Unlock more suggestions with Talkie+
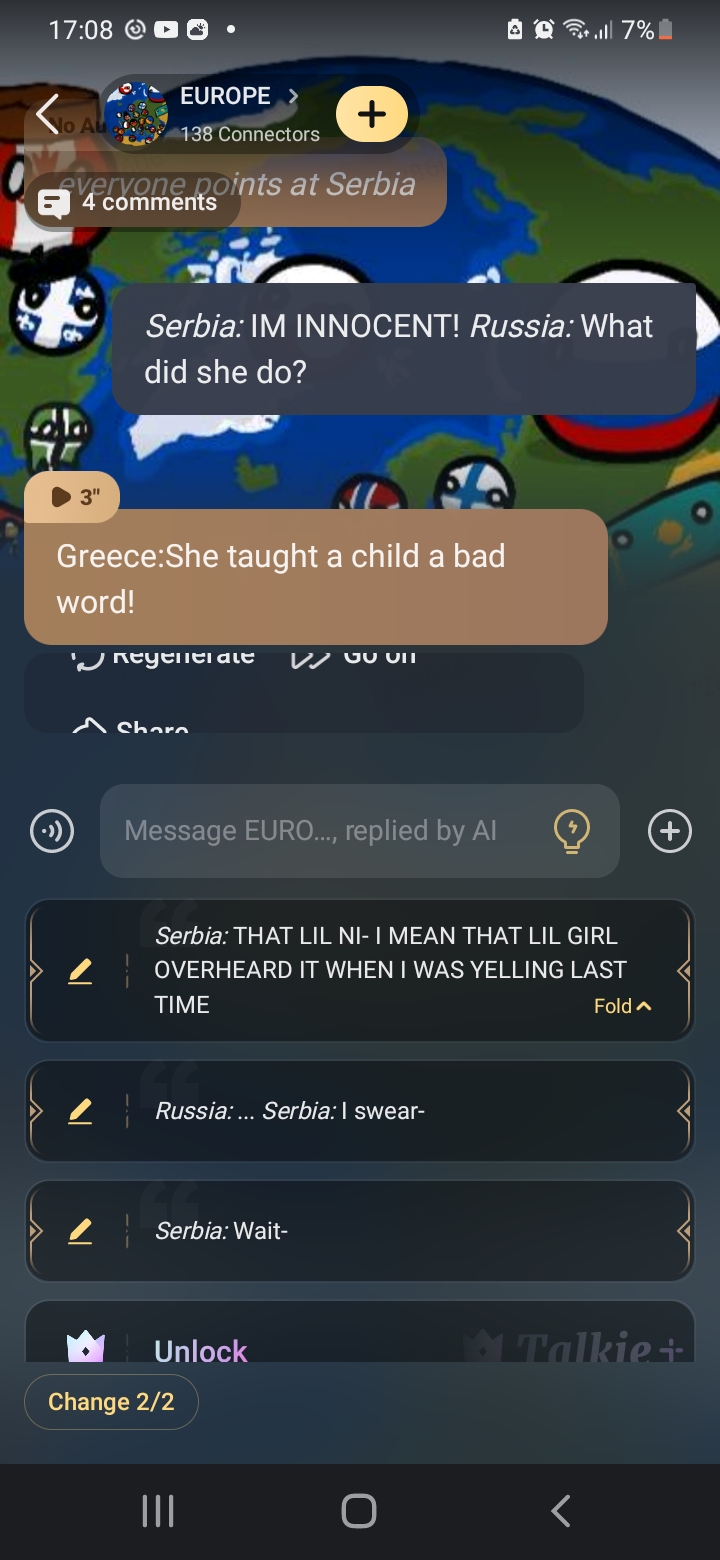This screenshot has width=720, height=1560. click(x=200, y=1350)
